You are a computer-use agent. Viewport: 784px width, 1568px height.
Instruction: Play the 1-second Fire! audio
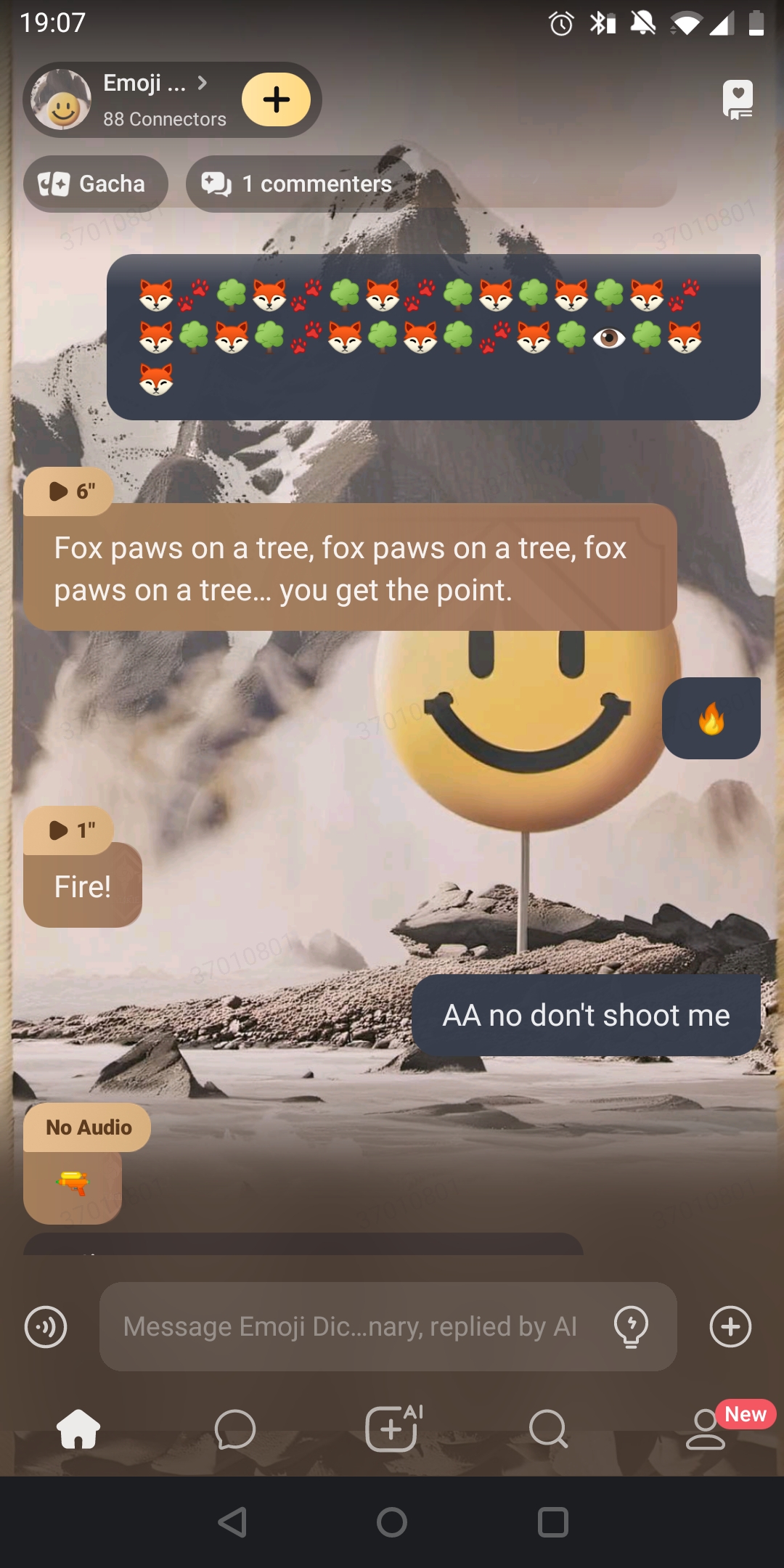click(x=69, y=830)
